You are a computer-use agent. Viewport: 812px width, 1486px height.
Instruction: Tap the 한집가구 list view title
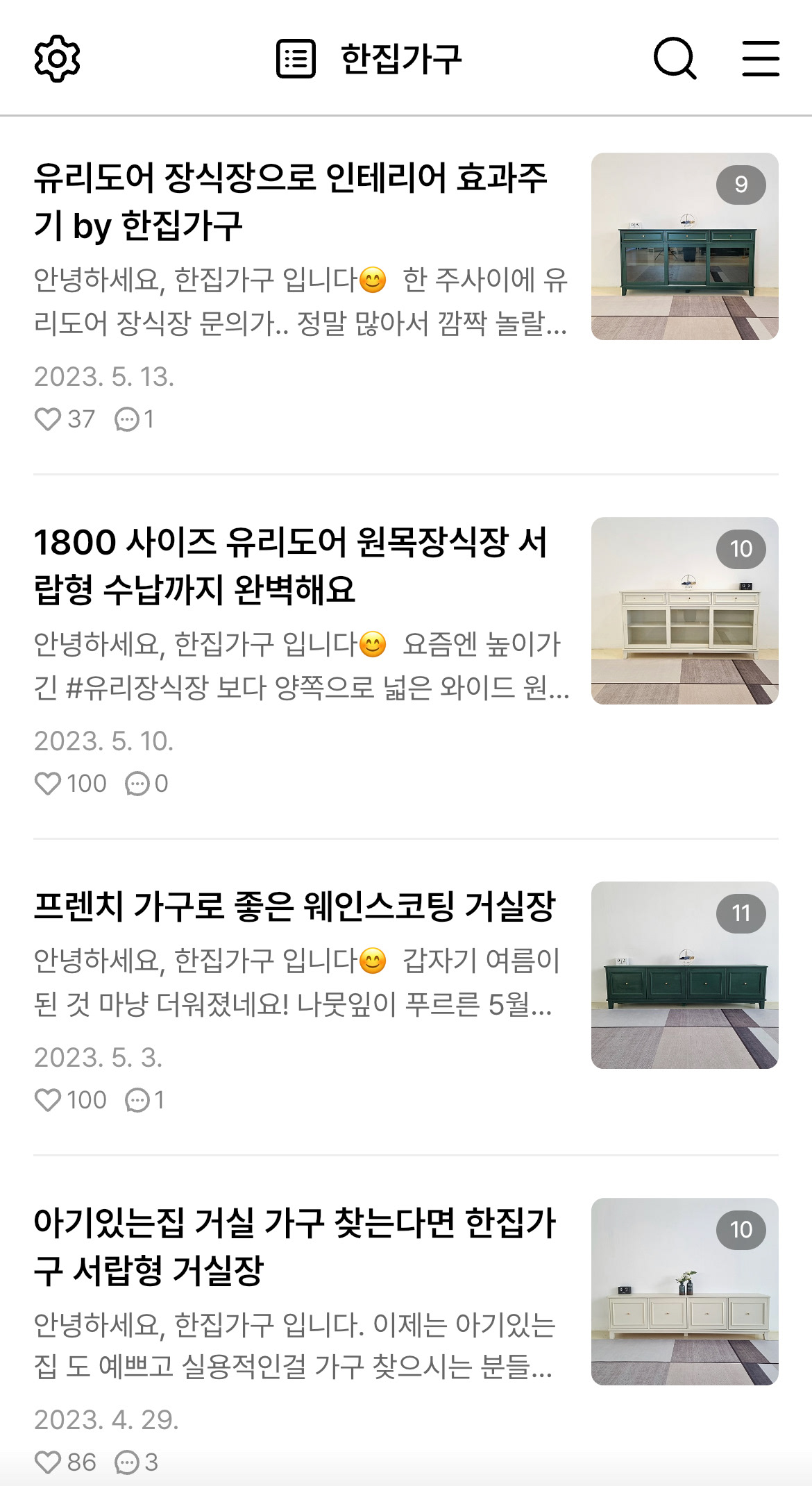pyautogui.click(x=369, y=58)
